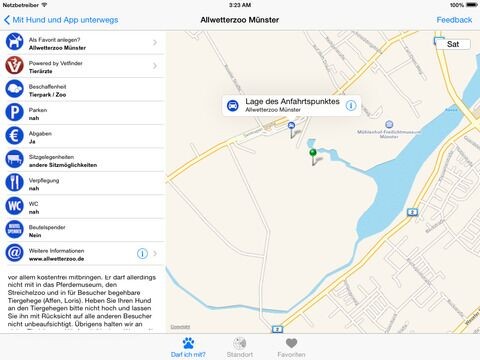Switch to the Favoriten tab
480x360 pixels.
[291, 347]
